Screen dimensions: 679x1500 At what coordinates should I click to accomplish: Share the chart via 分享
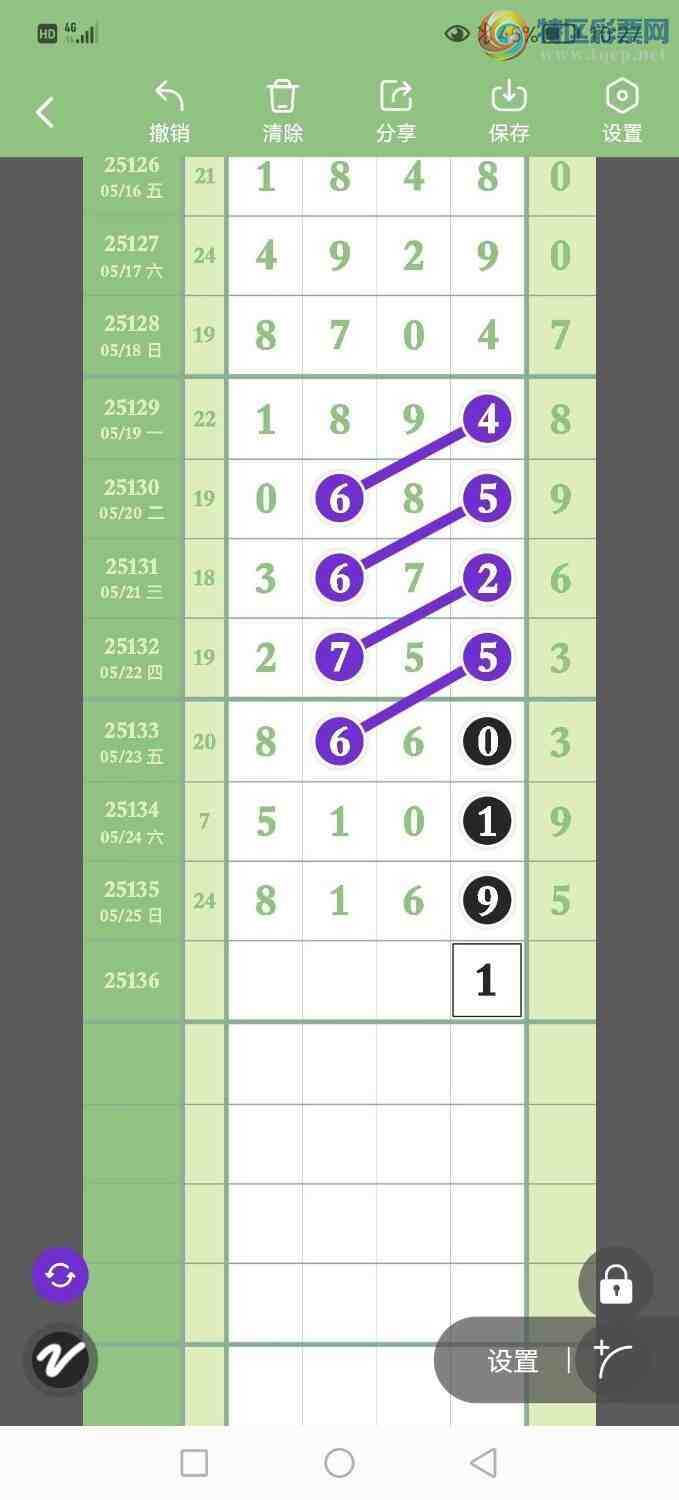[x=396, y=111]
